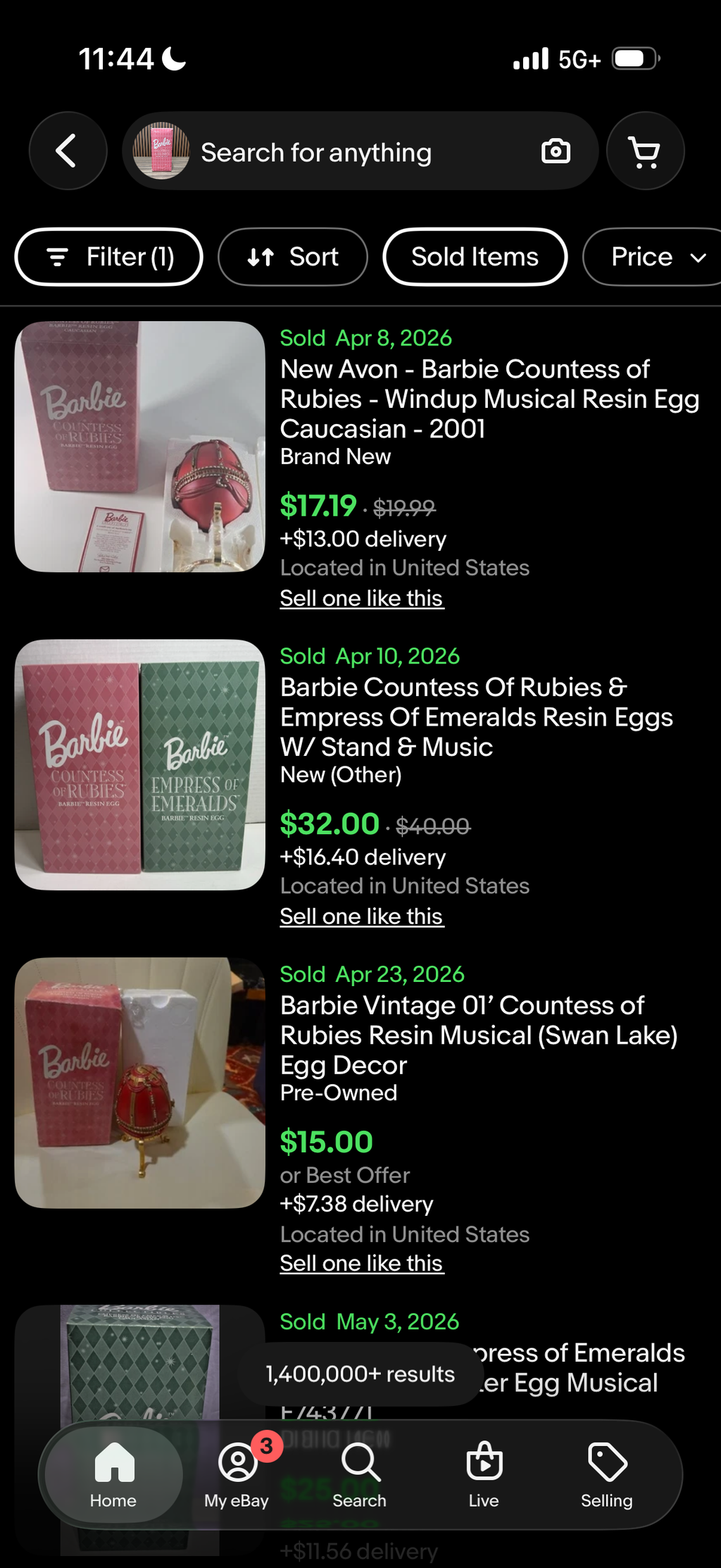Switch to the Search tab

point(360,1474)
